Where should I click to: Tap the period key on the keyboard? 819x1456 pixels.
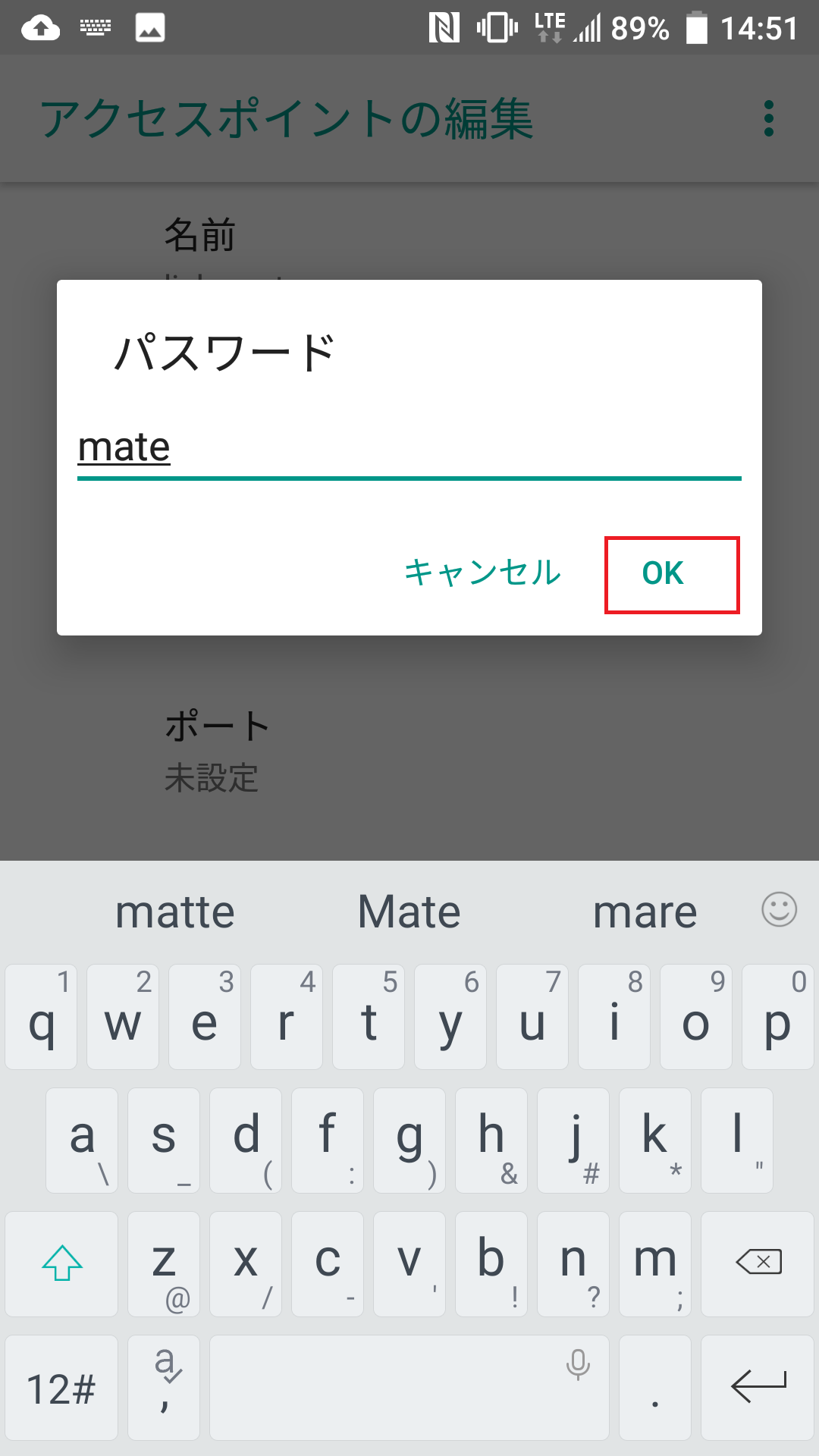[655, 1388]
